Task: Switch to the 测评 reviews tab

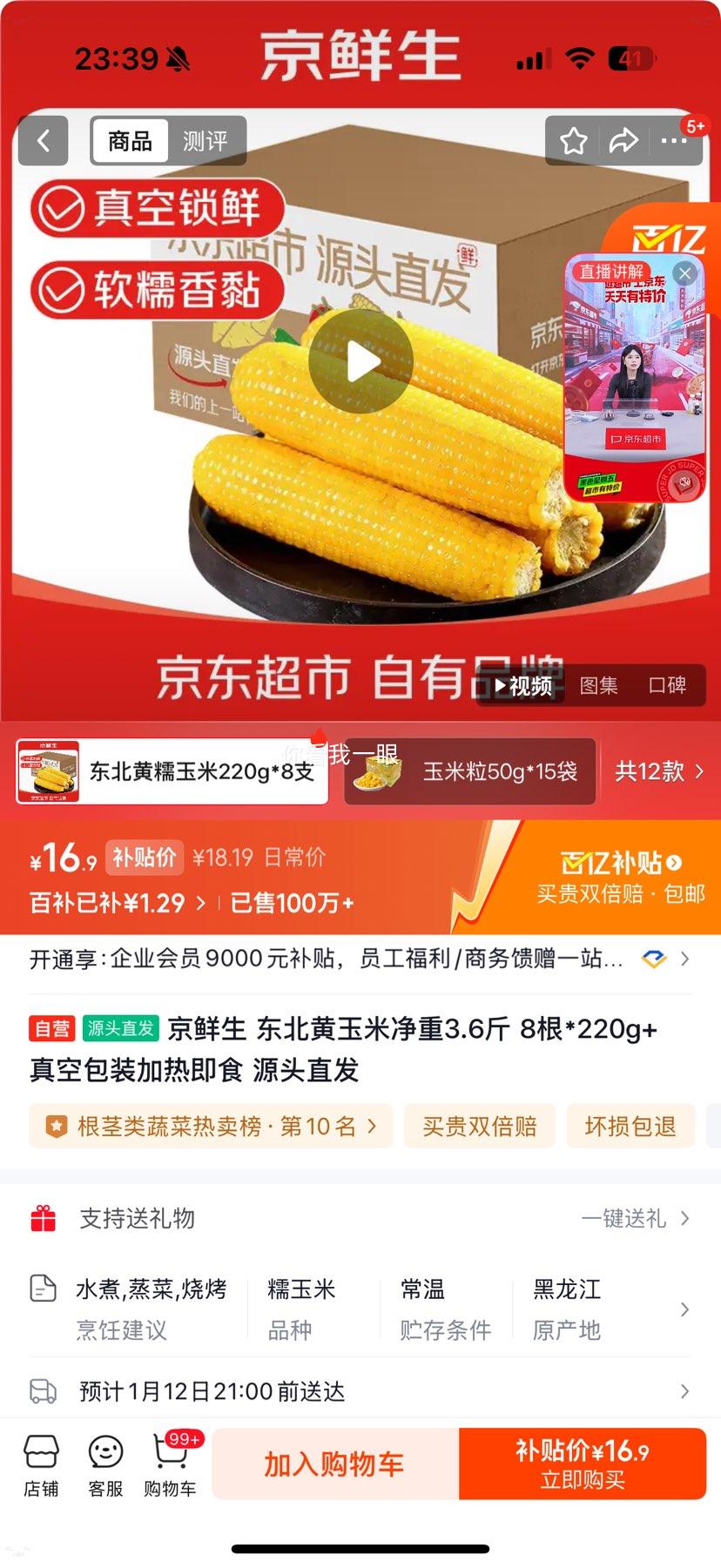Action: pos(206,140)
